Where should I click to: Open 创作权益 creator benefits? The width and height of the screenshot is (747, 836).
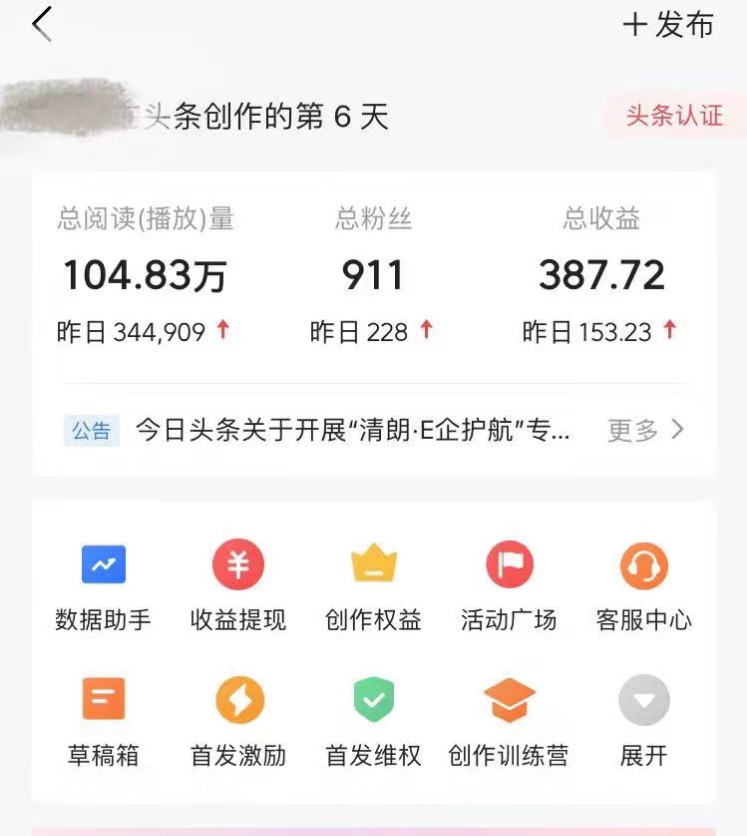(373, 586)
